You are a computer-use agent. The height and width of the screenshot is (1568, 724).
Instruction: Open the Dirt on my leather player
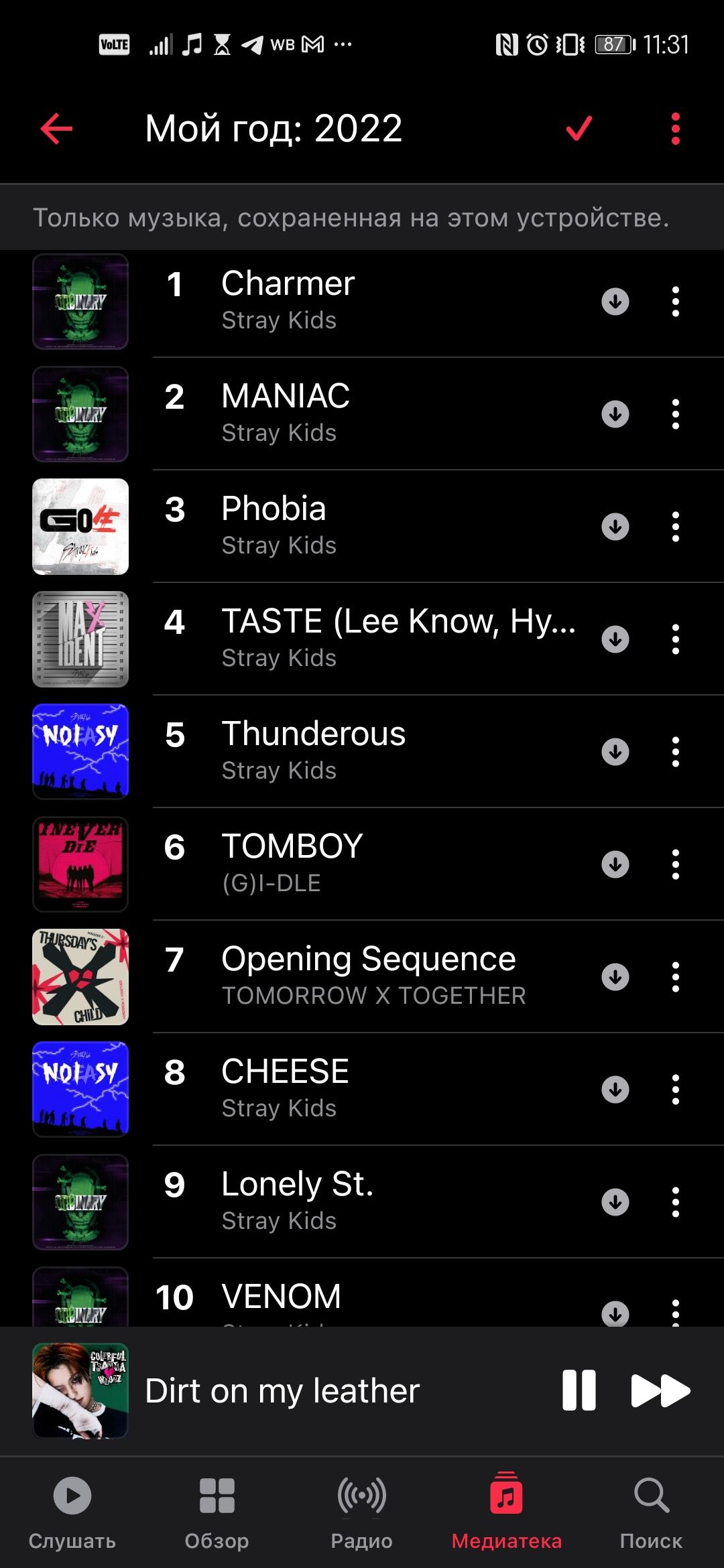pos(282,1390)
